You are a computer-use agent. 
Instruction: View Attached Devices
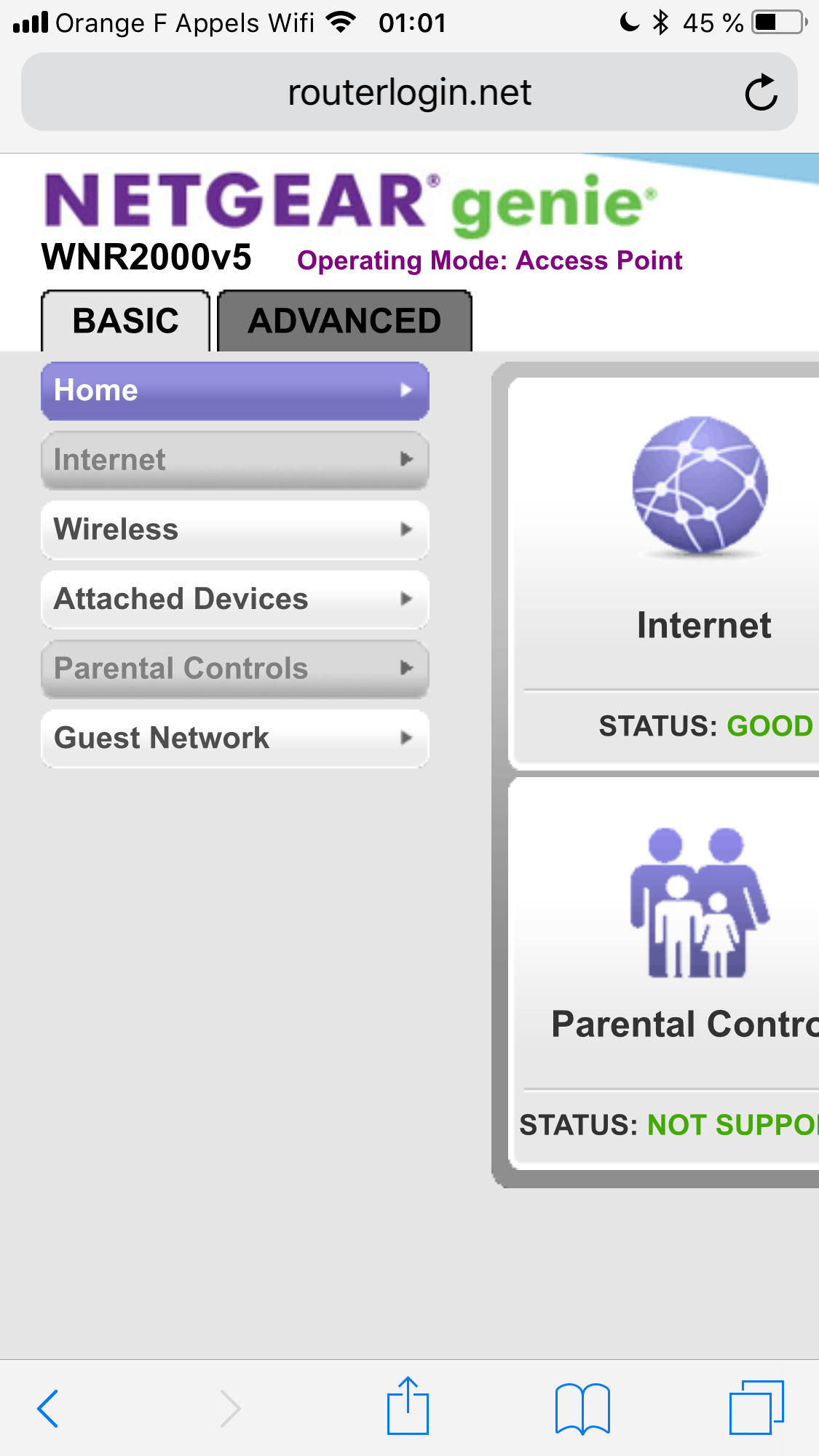234,599
